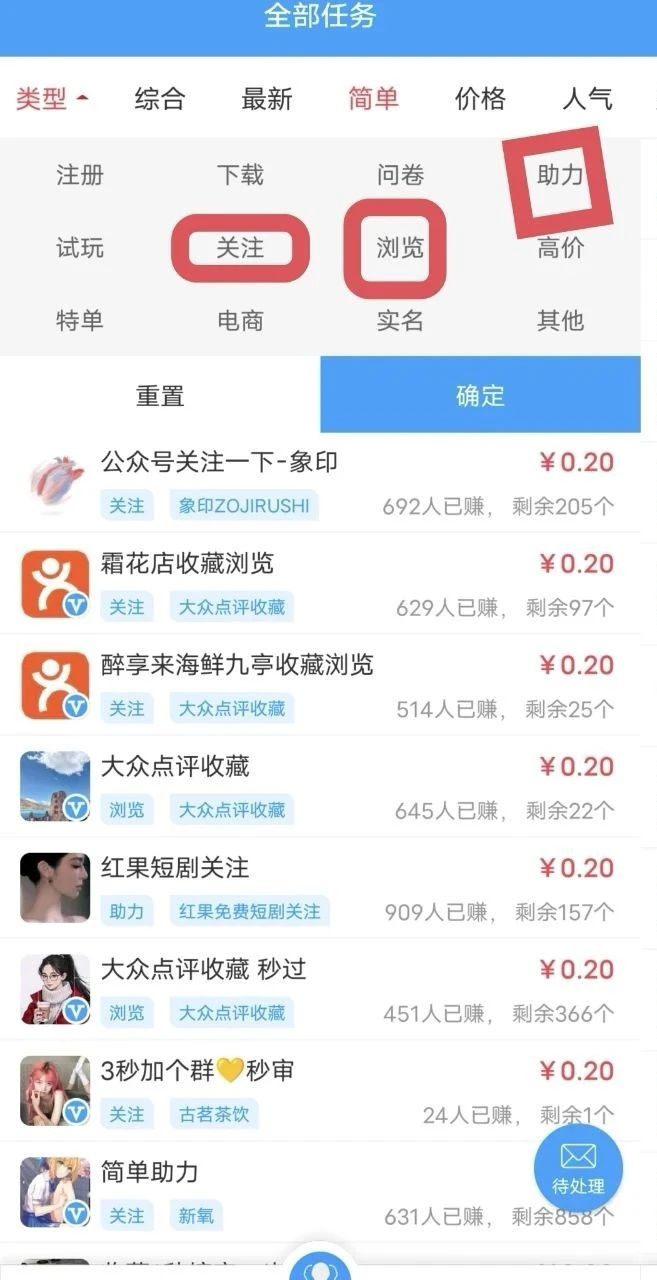Select the 注册 type filter
This screenshot has height=1280, width=657.
pos(80,175)
